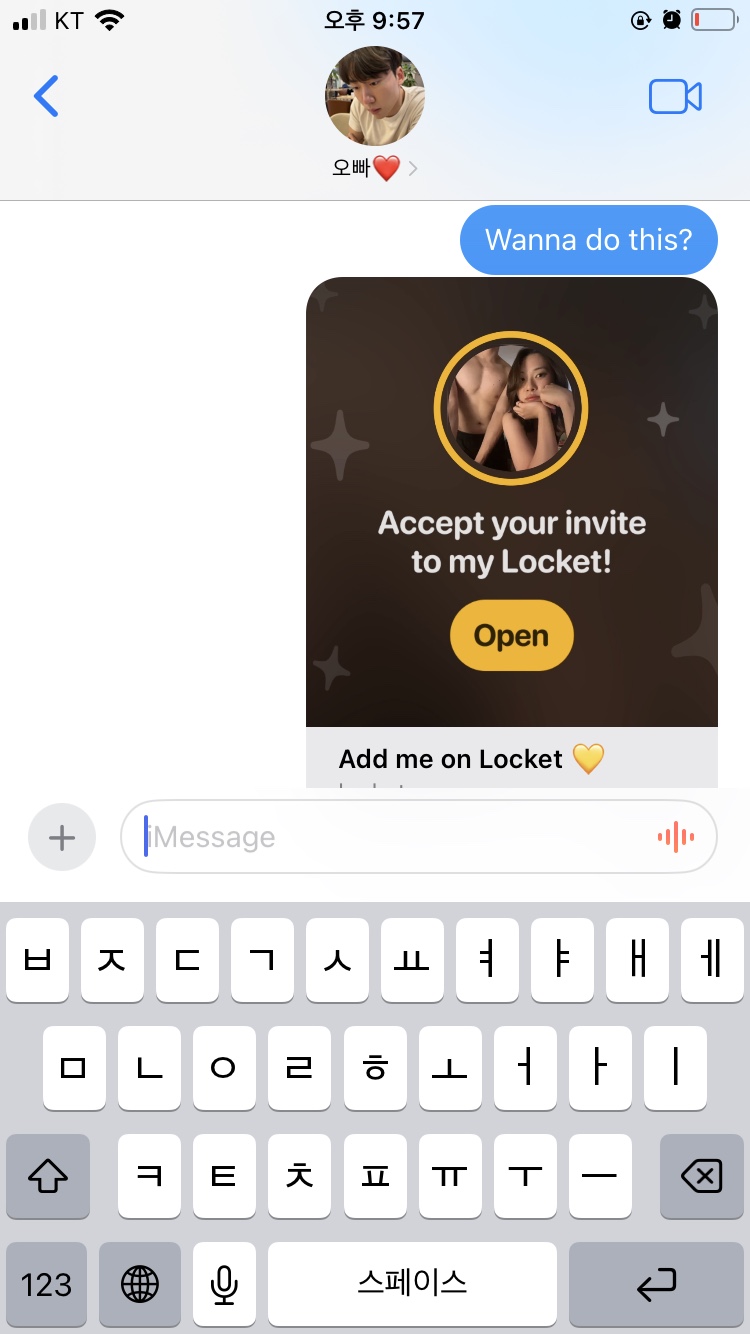Tap the backspace key

click(701, 1177)
